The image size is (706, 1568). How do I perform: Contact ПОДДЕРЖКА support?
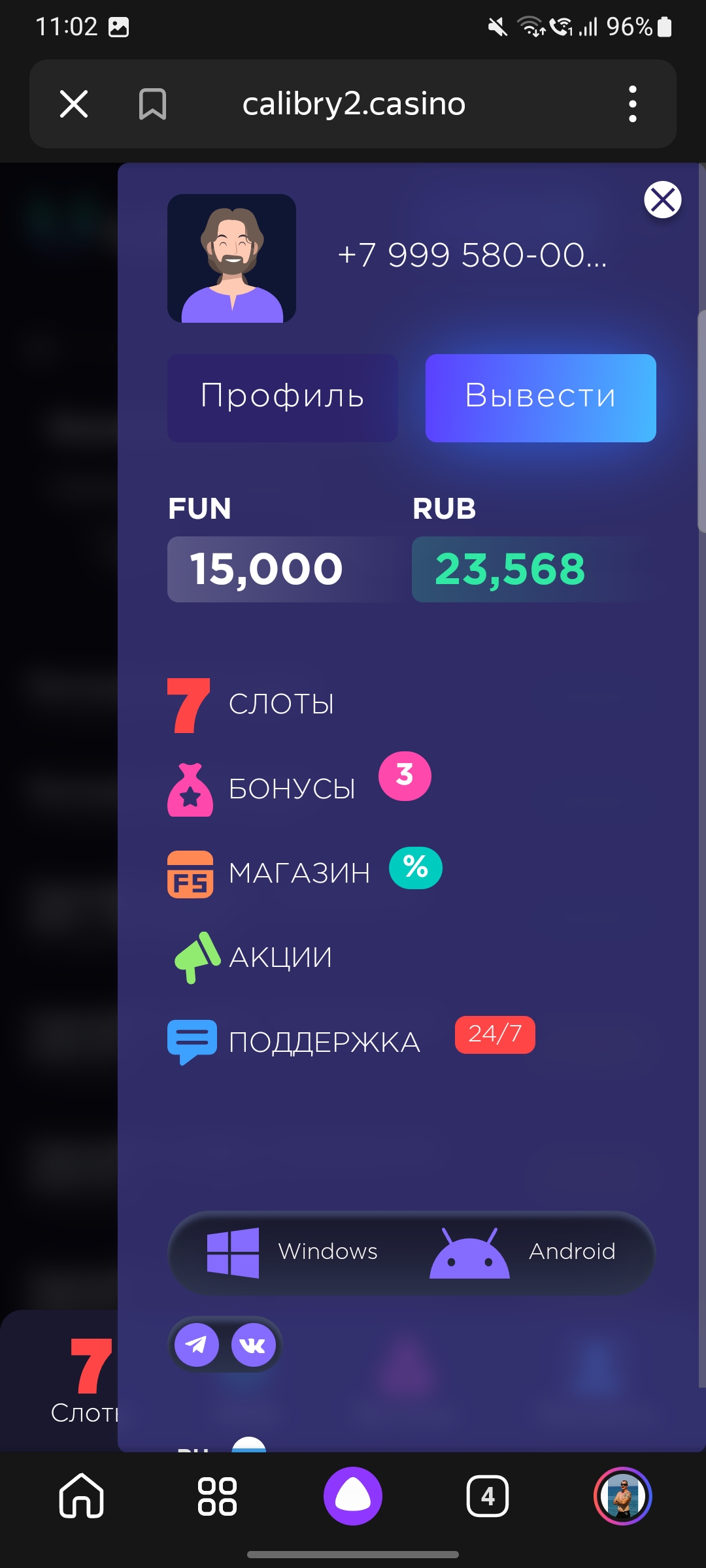[x=324, y=1042]
